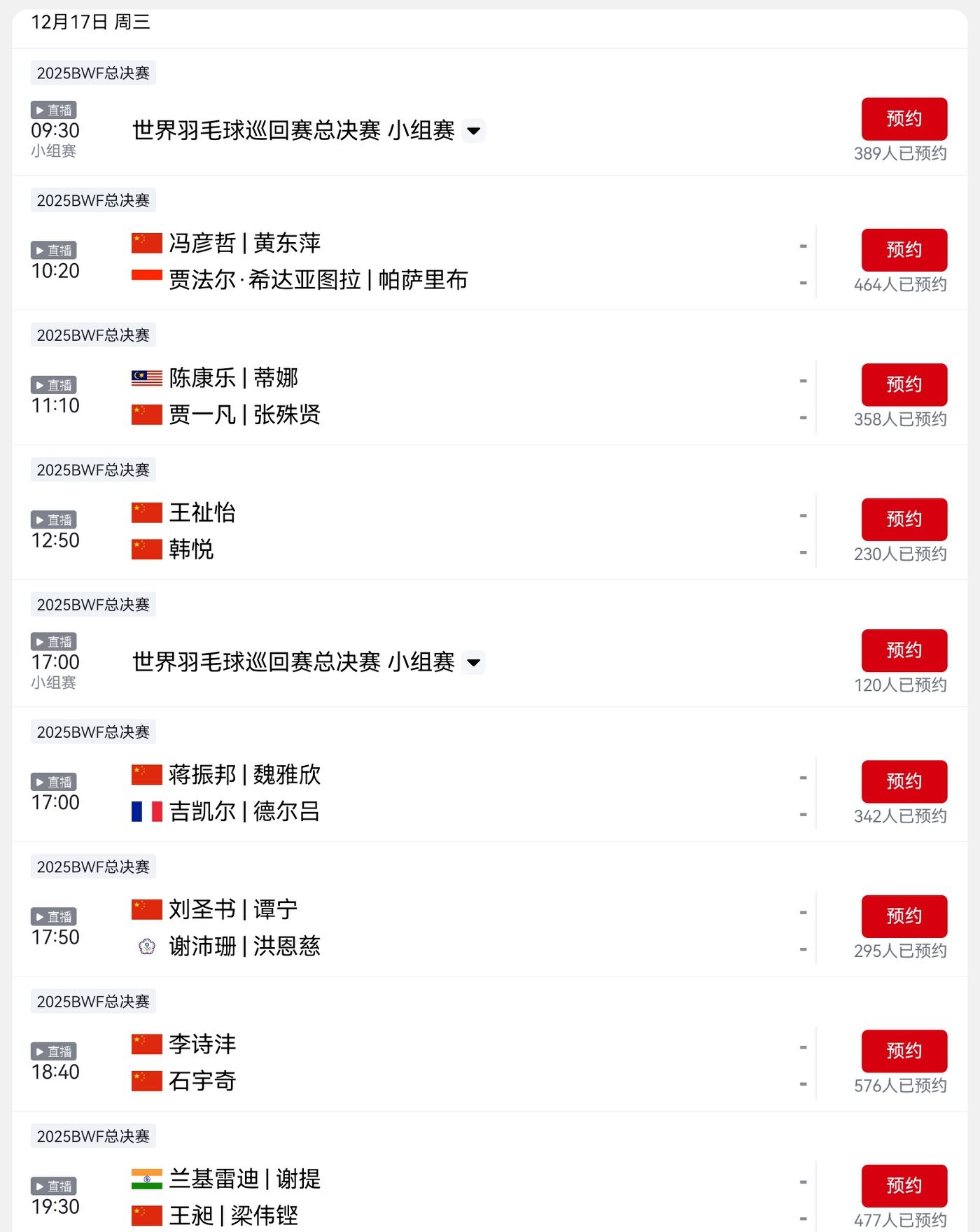The image size is (980, 1232).
Task: Reserve the 09:30 group stage broadcast
Action: 904,119
